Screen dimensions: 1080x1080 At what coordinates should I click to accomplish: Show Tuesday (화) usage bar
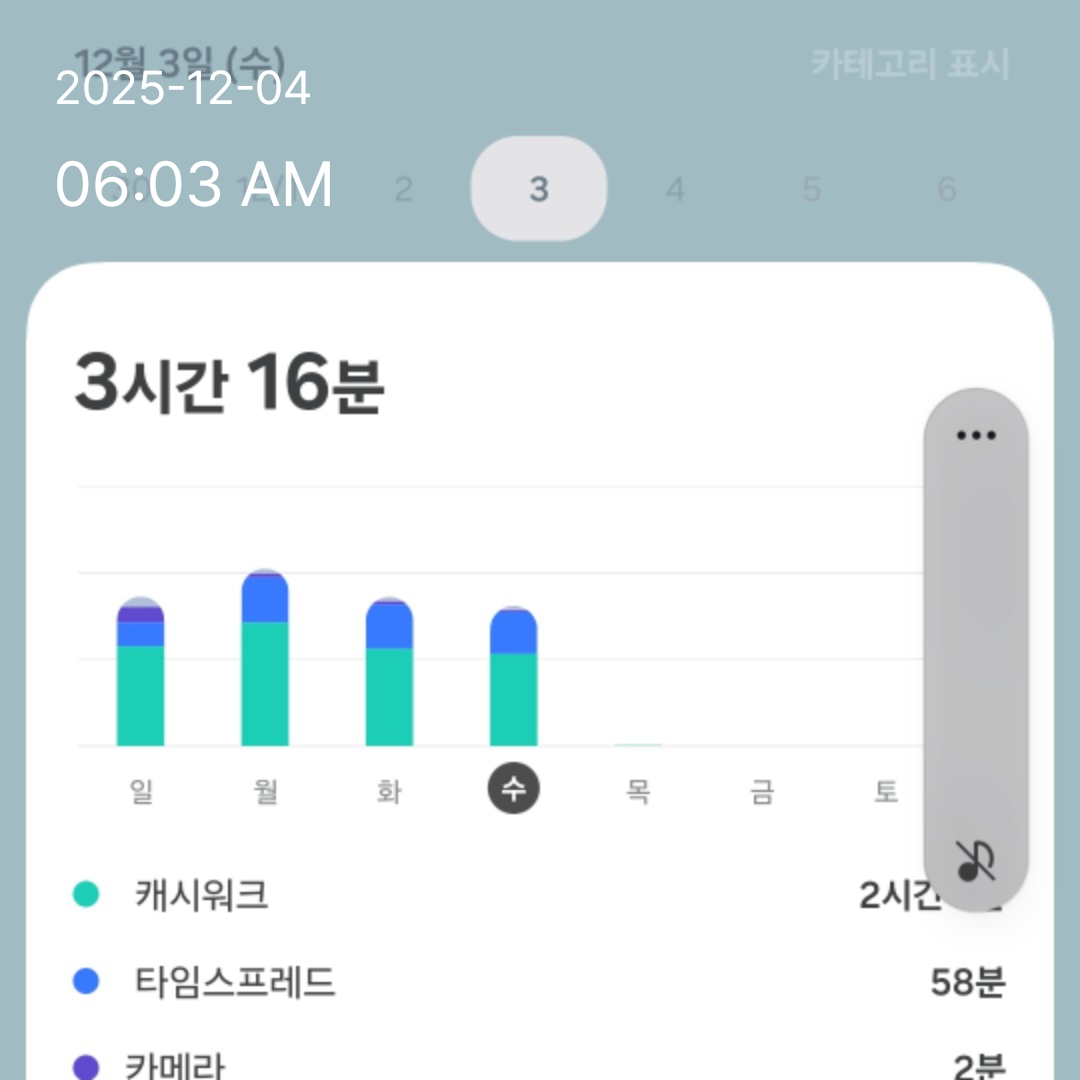pyautogui.click(x=389, y=675)
